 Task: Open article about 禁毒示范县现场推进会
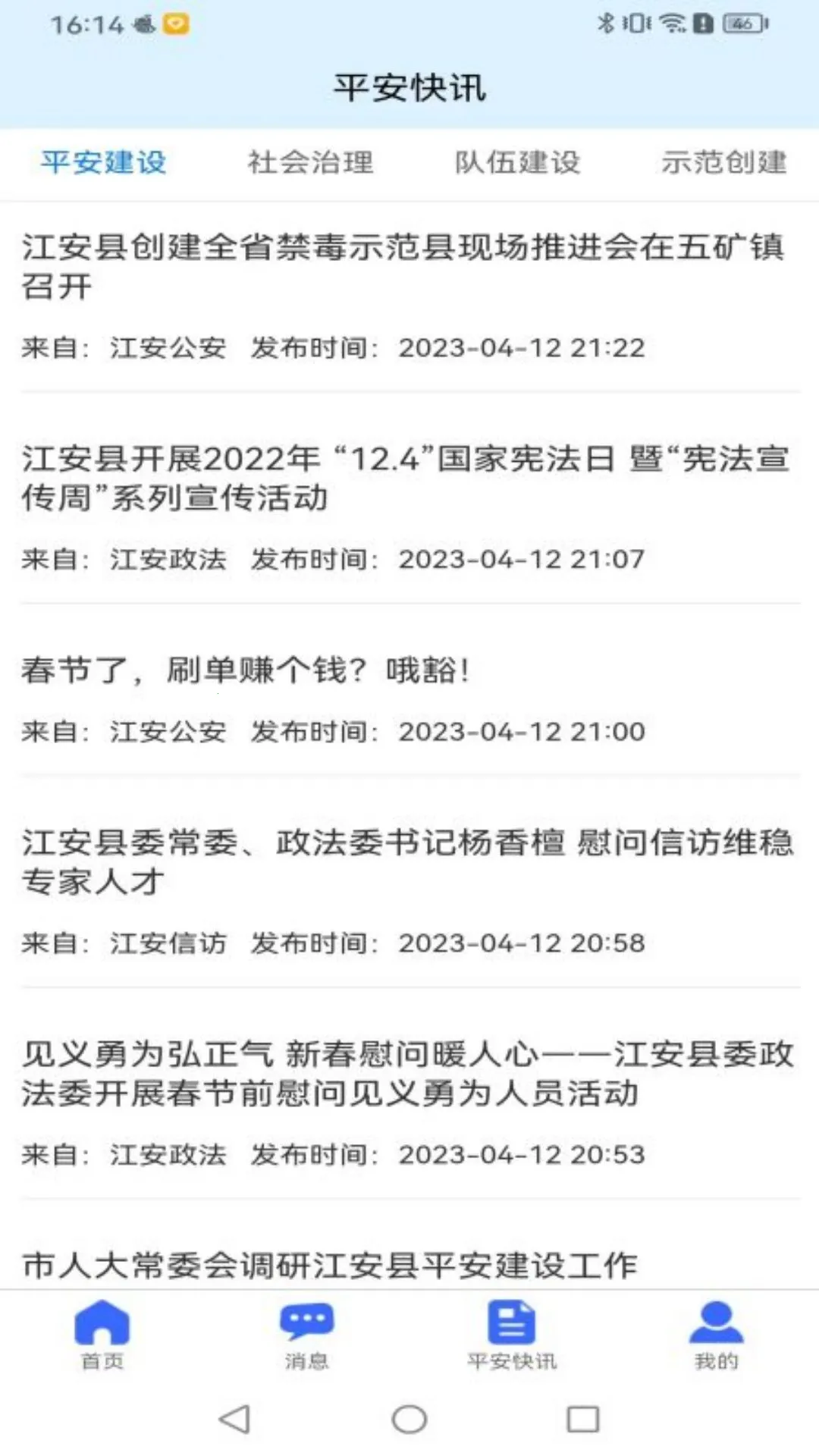[x=402, y=267]
